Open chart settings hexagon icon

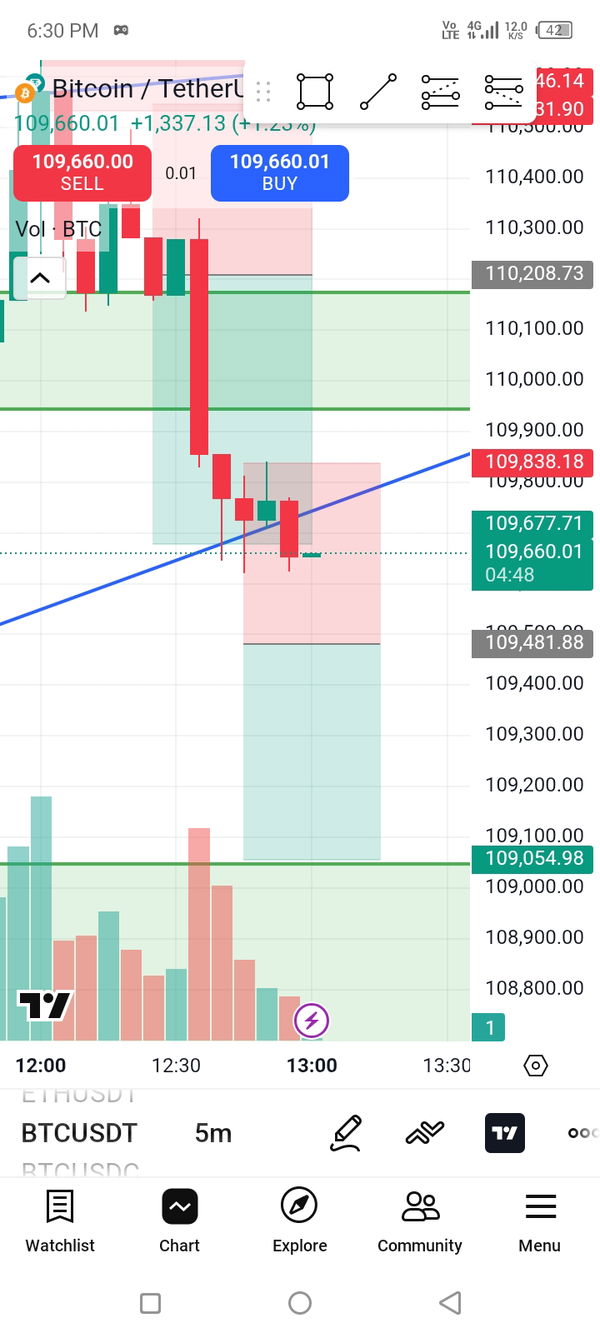coord(536,1065)
